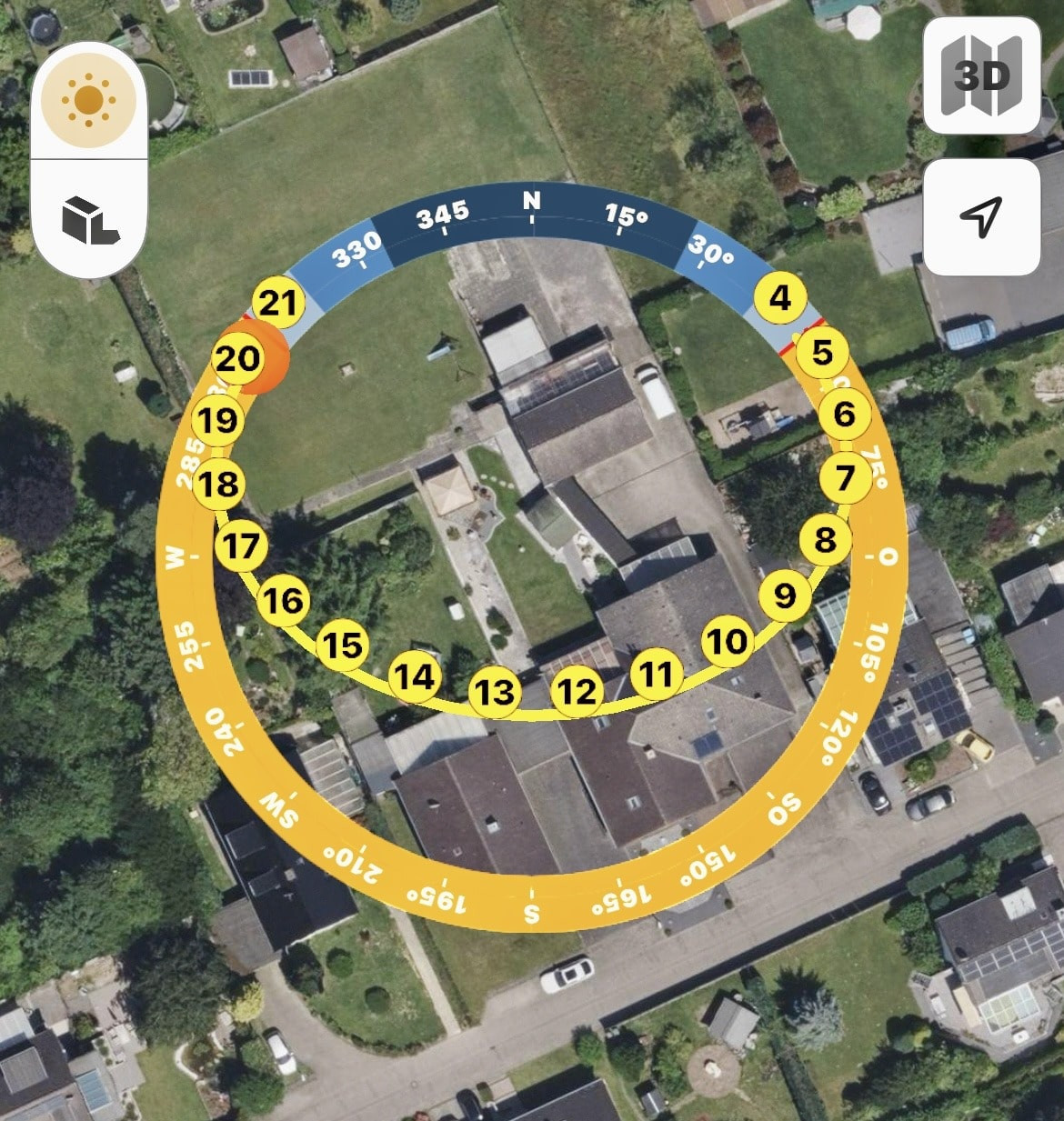
Task: Select the 4 o'clock sun marker
Action: tap(780, 297)
